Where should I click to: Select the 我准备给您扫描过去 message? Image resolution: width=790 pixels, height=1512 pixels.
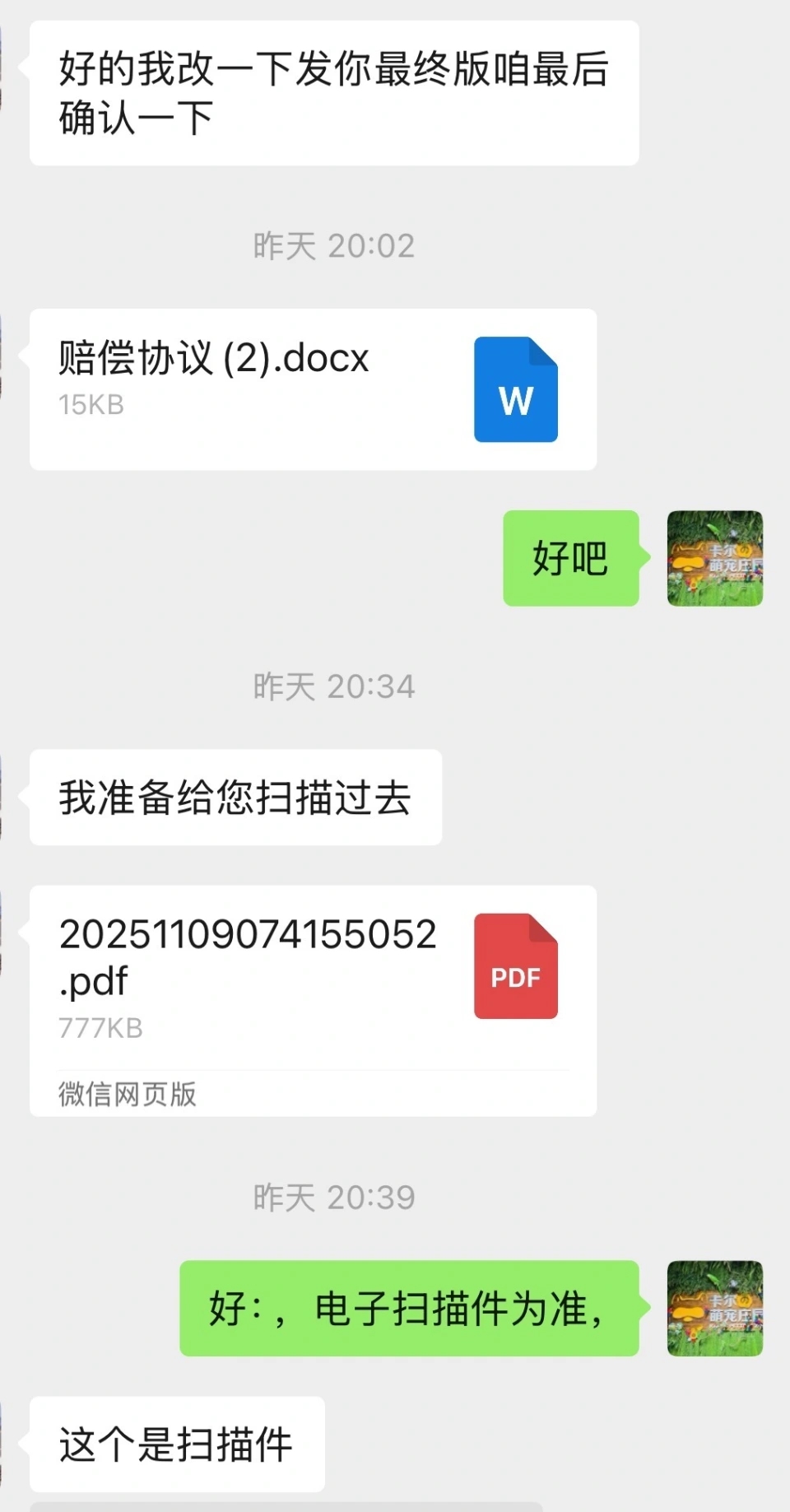pyautogui.click(x=235, y=797)
